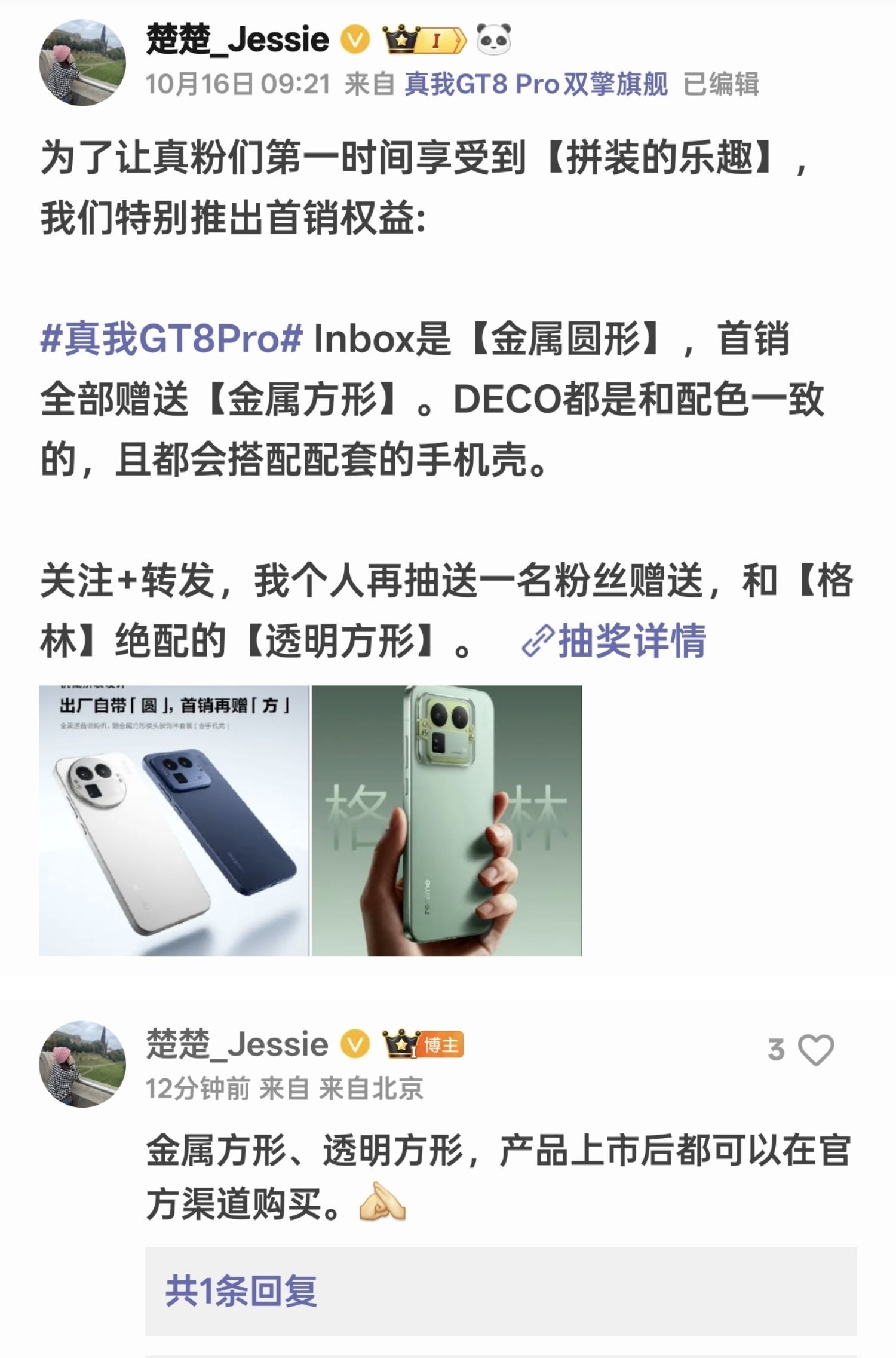Open the post author name 楚楚_Jessie
The image size is (896, 1358).
click(237, 40)
